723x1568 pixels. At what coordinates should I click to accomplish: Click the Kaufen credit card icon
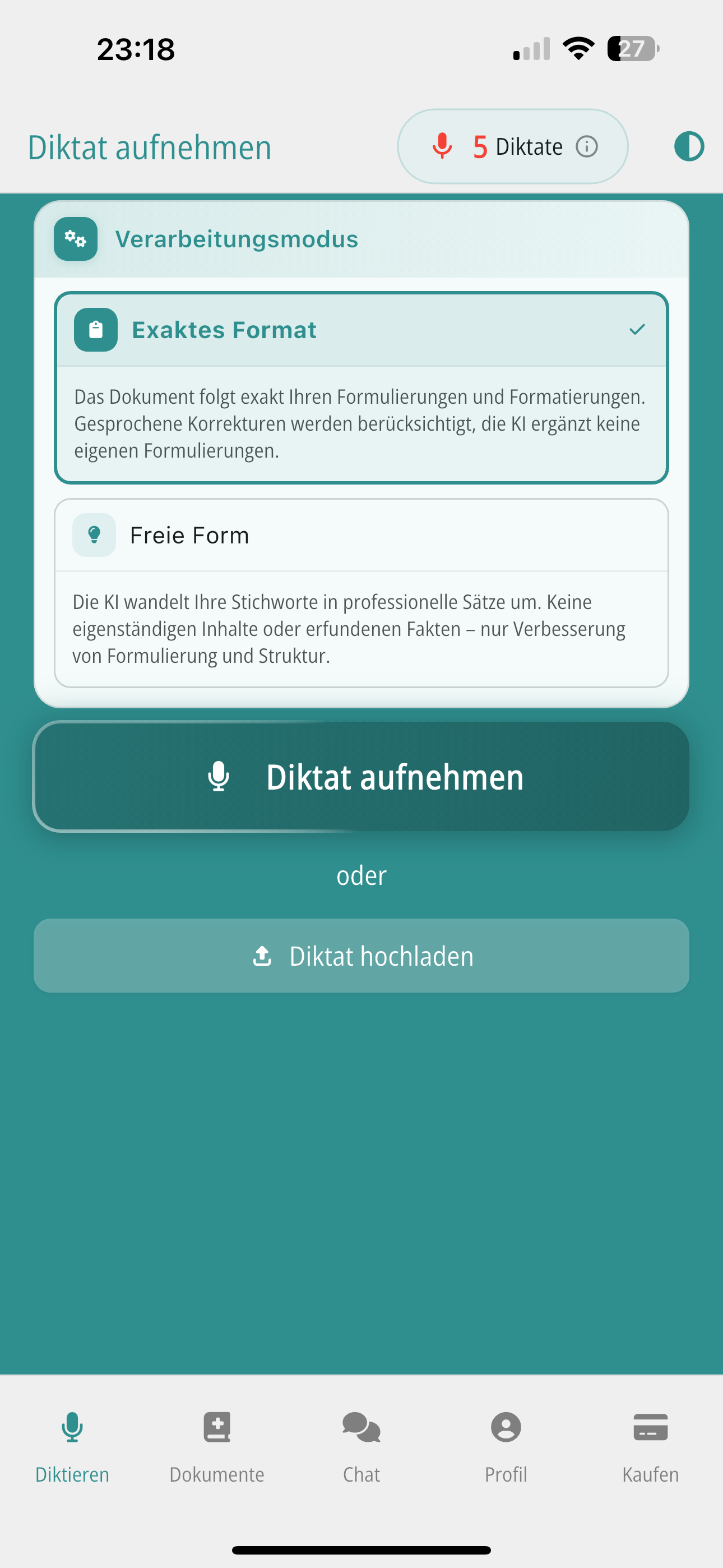pyautogui.click(x=650, y=1428)
